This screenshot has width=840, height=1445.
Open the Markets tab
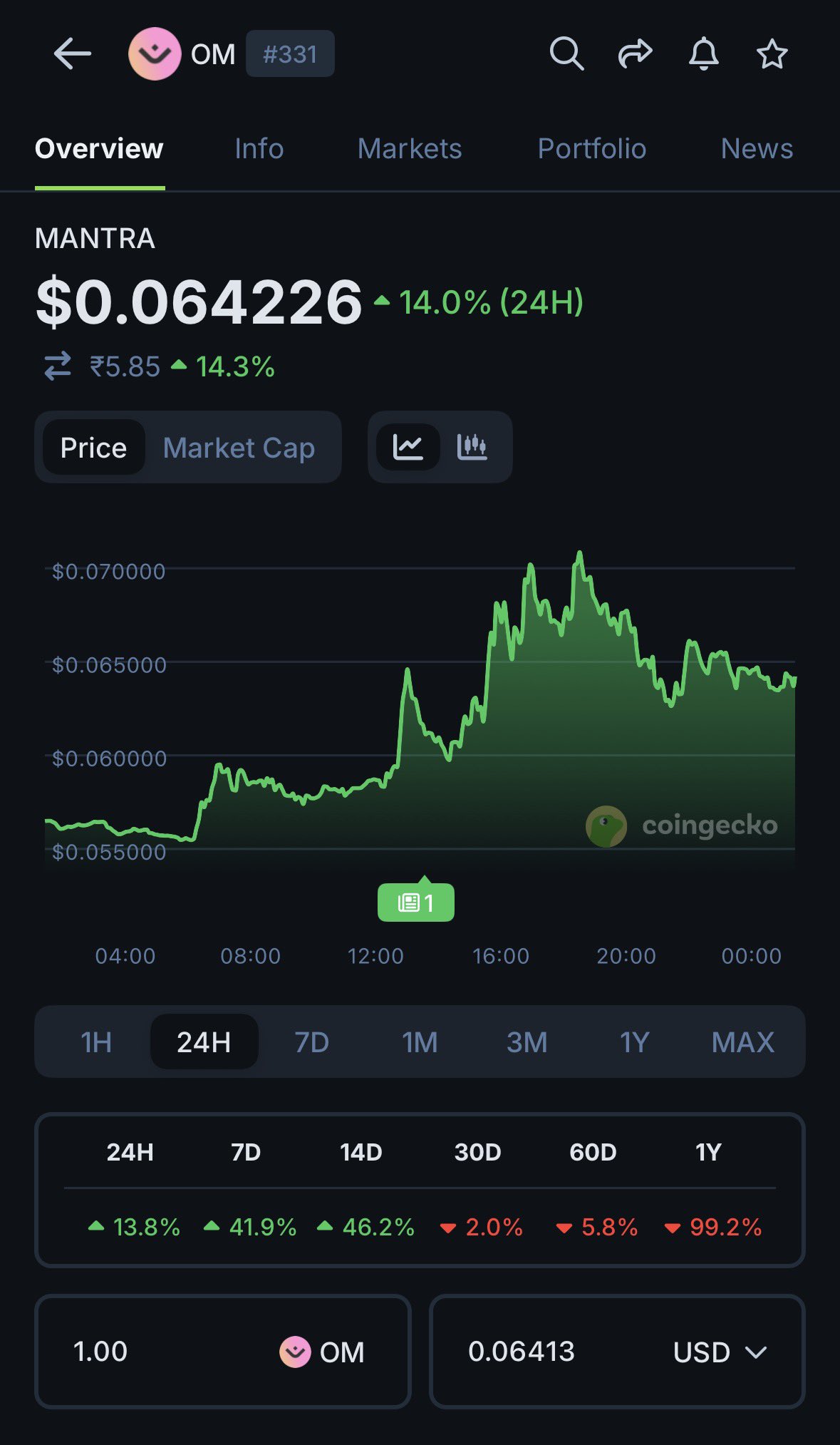pos(409,149)
